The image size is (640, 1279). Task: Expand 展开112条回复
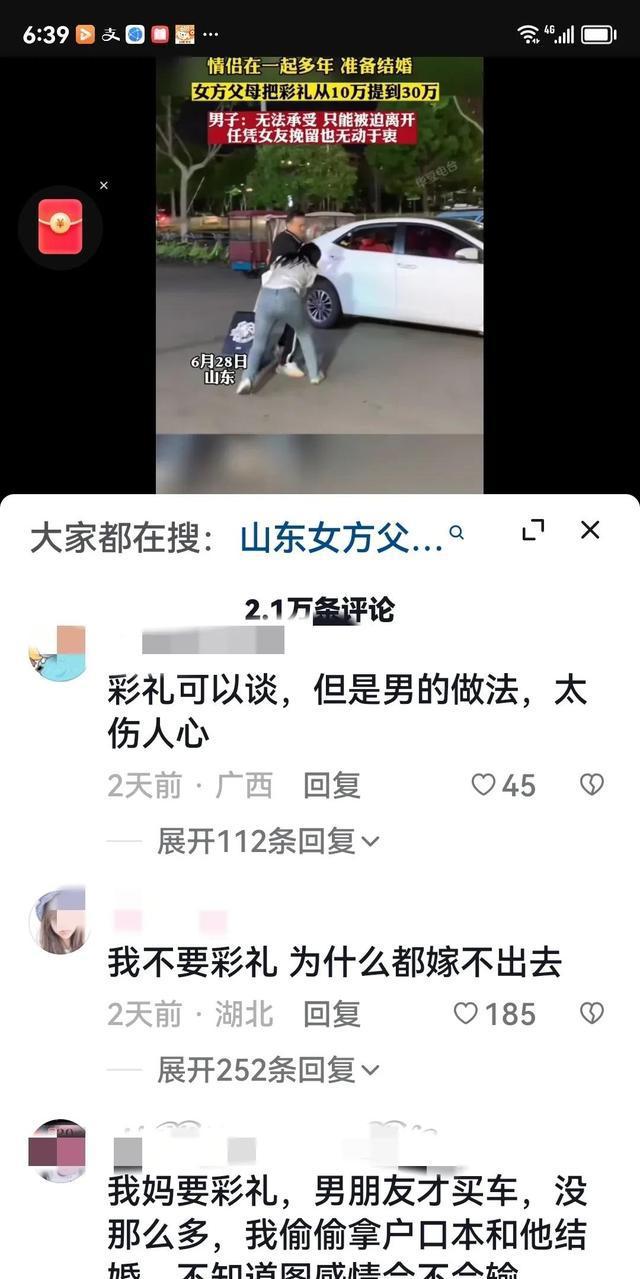pyautogui.click(x=268, y=842)
